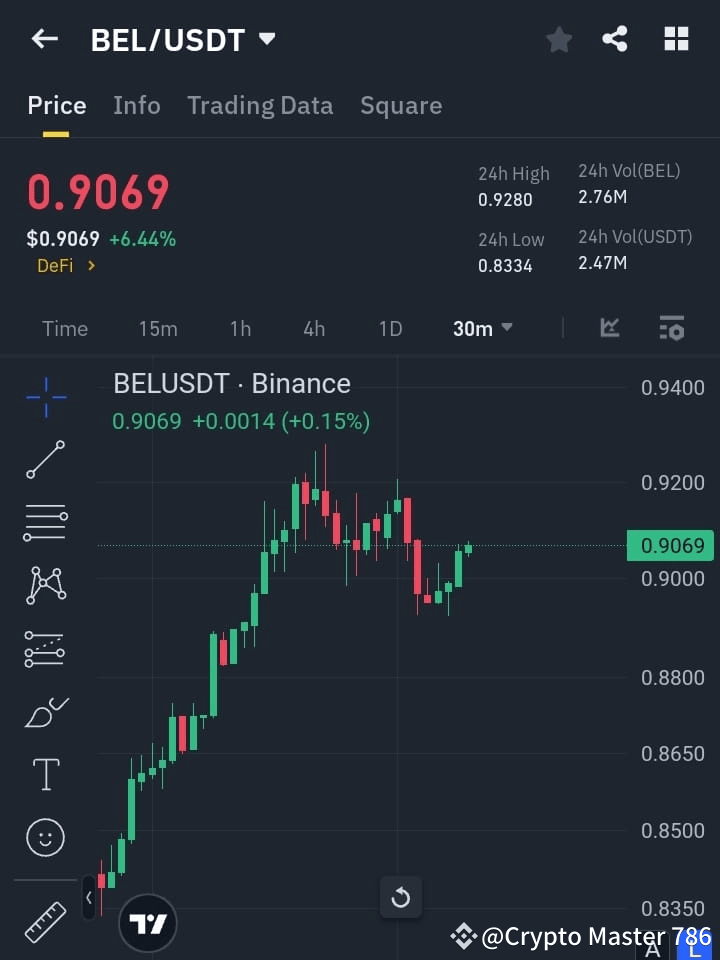Open the indicators chart icon above the chart
Viewport: 720px width, 960px height.
610,328
